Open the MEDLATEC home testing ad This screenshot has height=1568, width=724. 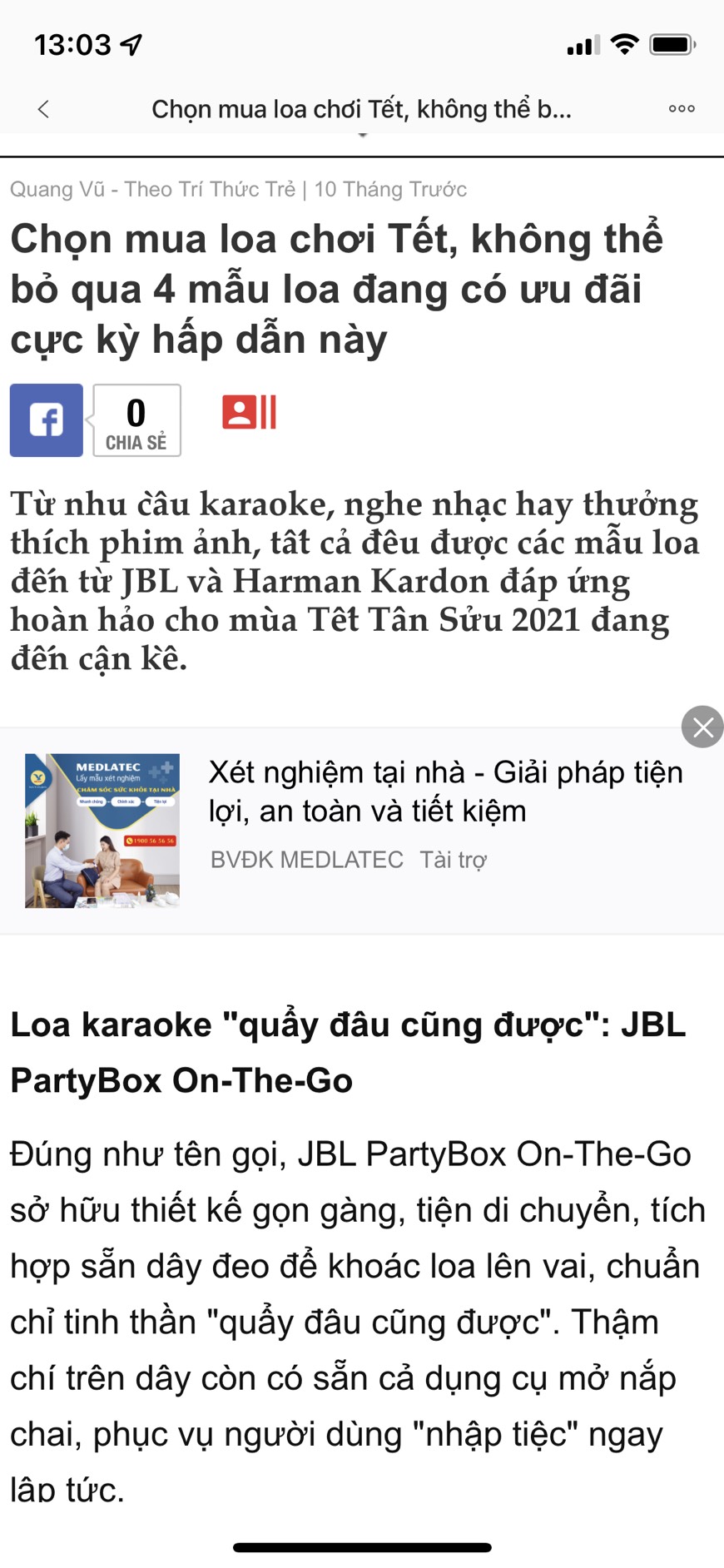362,831
